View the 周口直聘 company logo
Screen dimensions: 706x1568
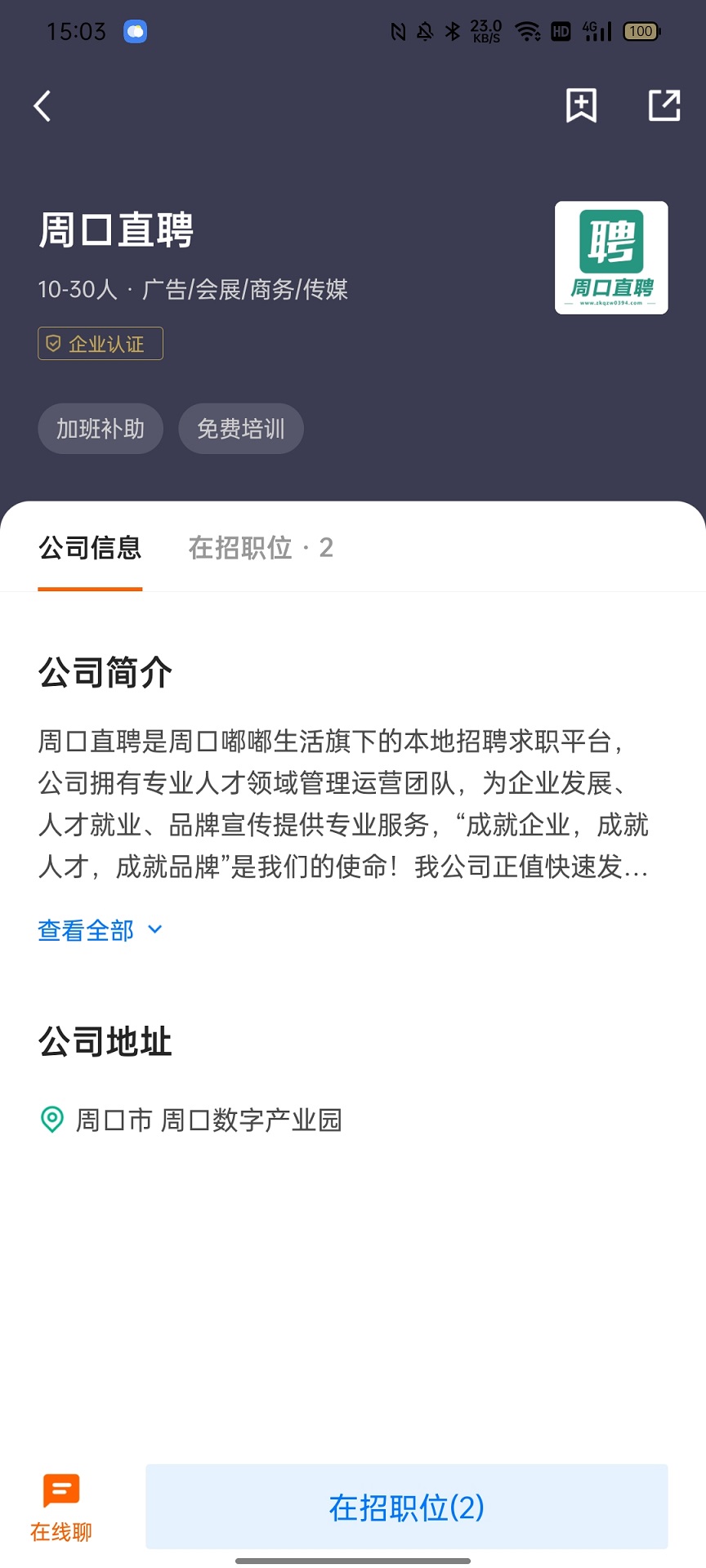611,258
